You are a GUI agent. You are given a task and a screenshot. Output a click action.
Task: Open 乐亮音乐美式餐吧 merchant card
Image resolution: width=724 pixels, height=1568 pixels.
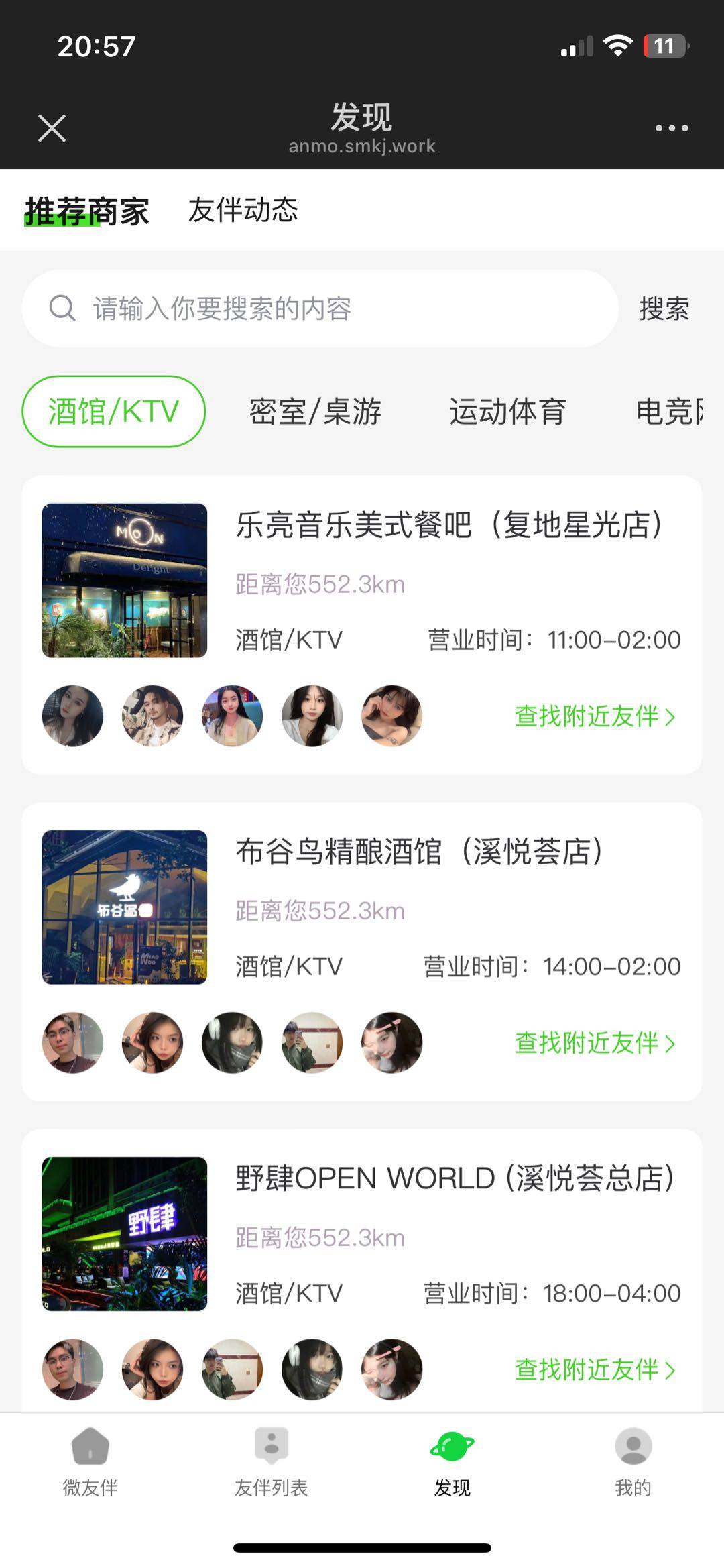coord(448,524)
